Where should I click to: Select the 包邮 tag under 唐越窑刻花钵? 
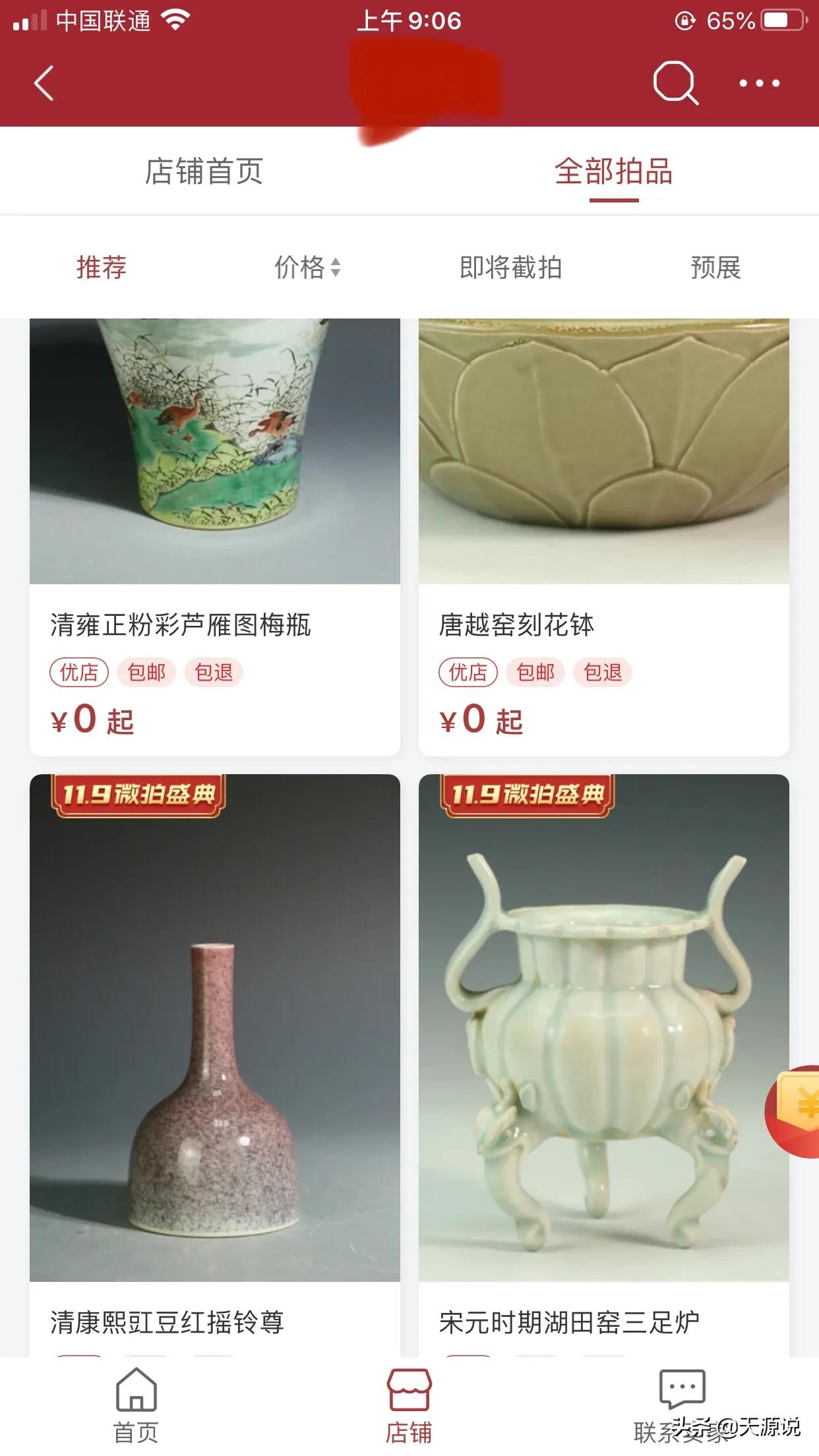click(x=536, y=672)
